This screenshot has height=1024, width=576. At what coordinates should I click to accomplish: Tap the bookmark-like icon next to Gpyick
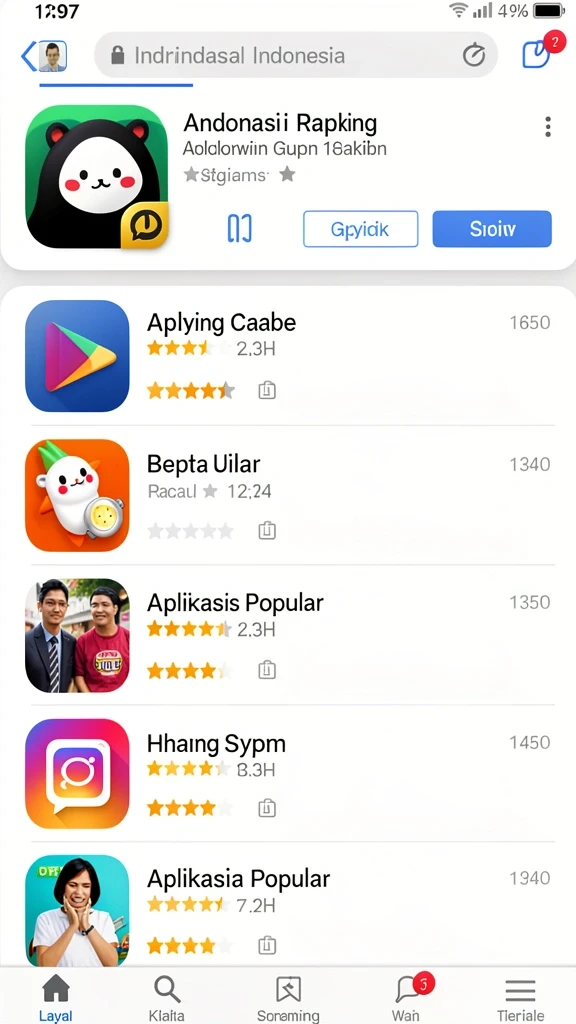point(240,229)
